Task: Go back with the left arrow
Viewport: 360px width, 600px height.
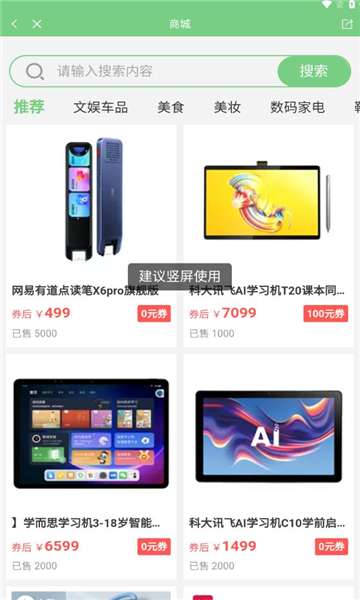Action: (15, 24)
